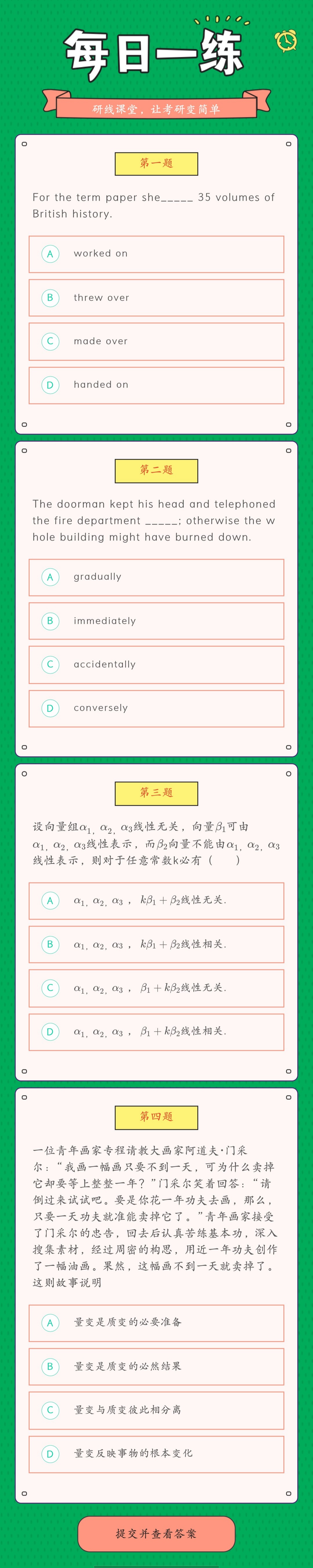Viewport: 313px width, 1568px height.
Task: Choose "gradually" for question two
Action: click(156, 577)
